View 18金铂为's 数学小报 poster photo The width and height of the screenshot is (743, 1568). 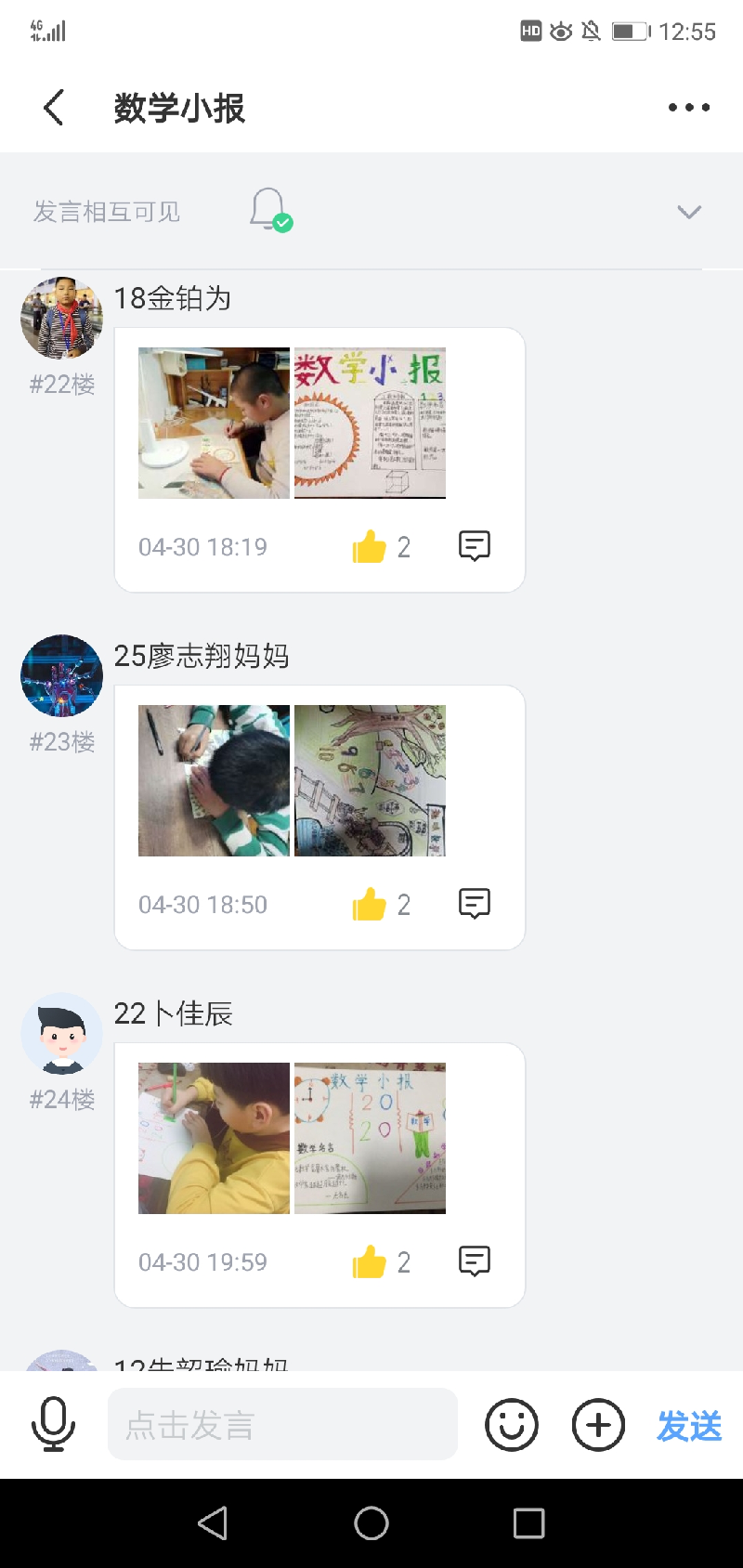370,423
